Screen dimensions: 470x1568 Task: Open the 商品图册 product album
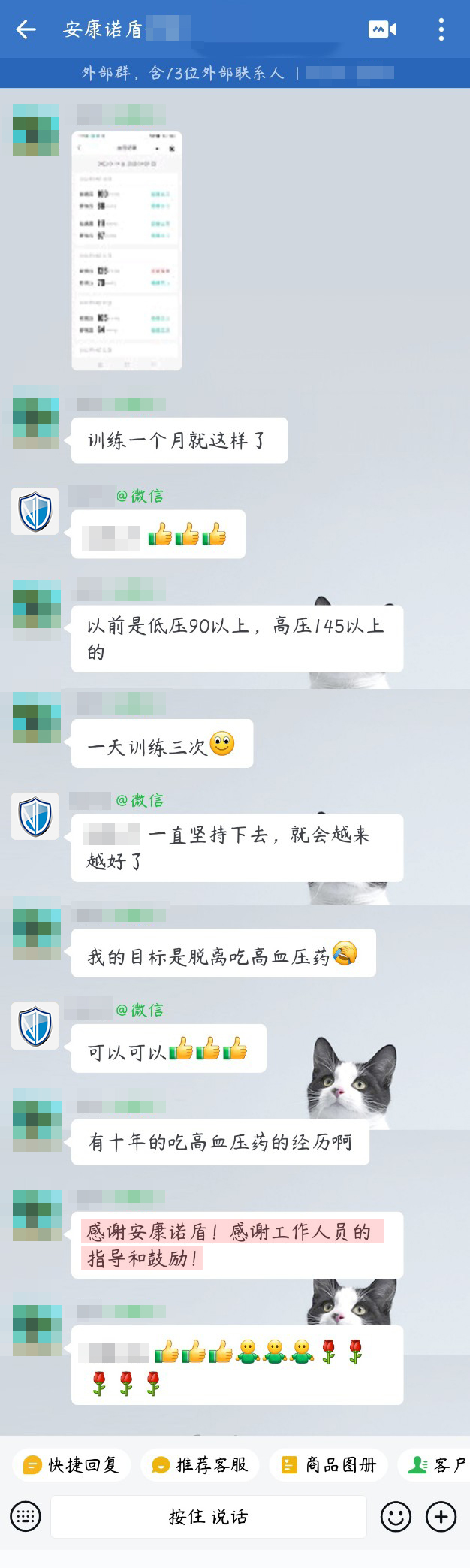329,1464
